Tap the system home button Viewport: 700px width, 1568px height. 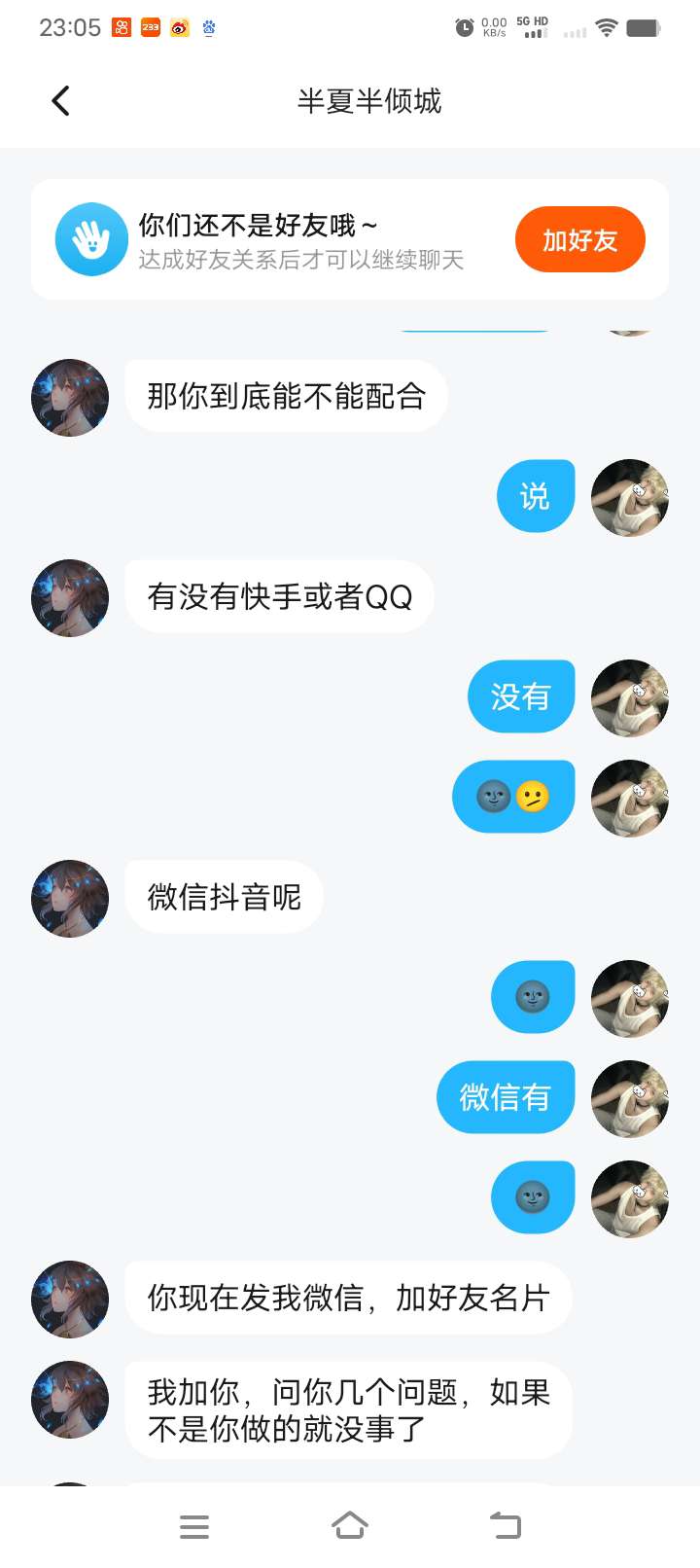tap(350, 1525)
